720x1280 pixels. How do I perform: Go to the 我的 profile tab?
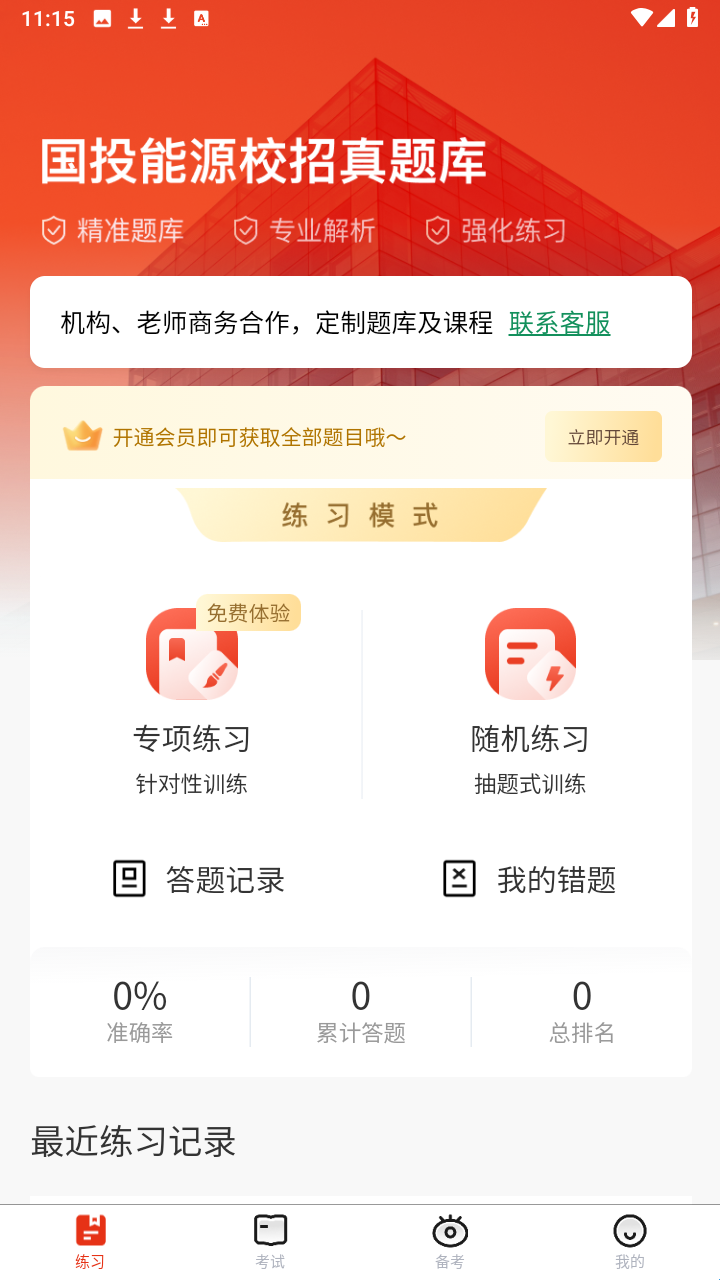pyautogui.click(x=630, y=1242)
